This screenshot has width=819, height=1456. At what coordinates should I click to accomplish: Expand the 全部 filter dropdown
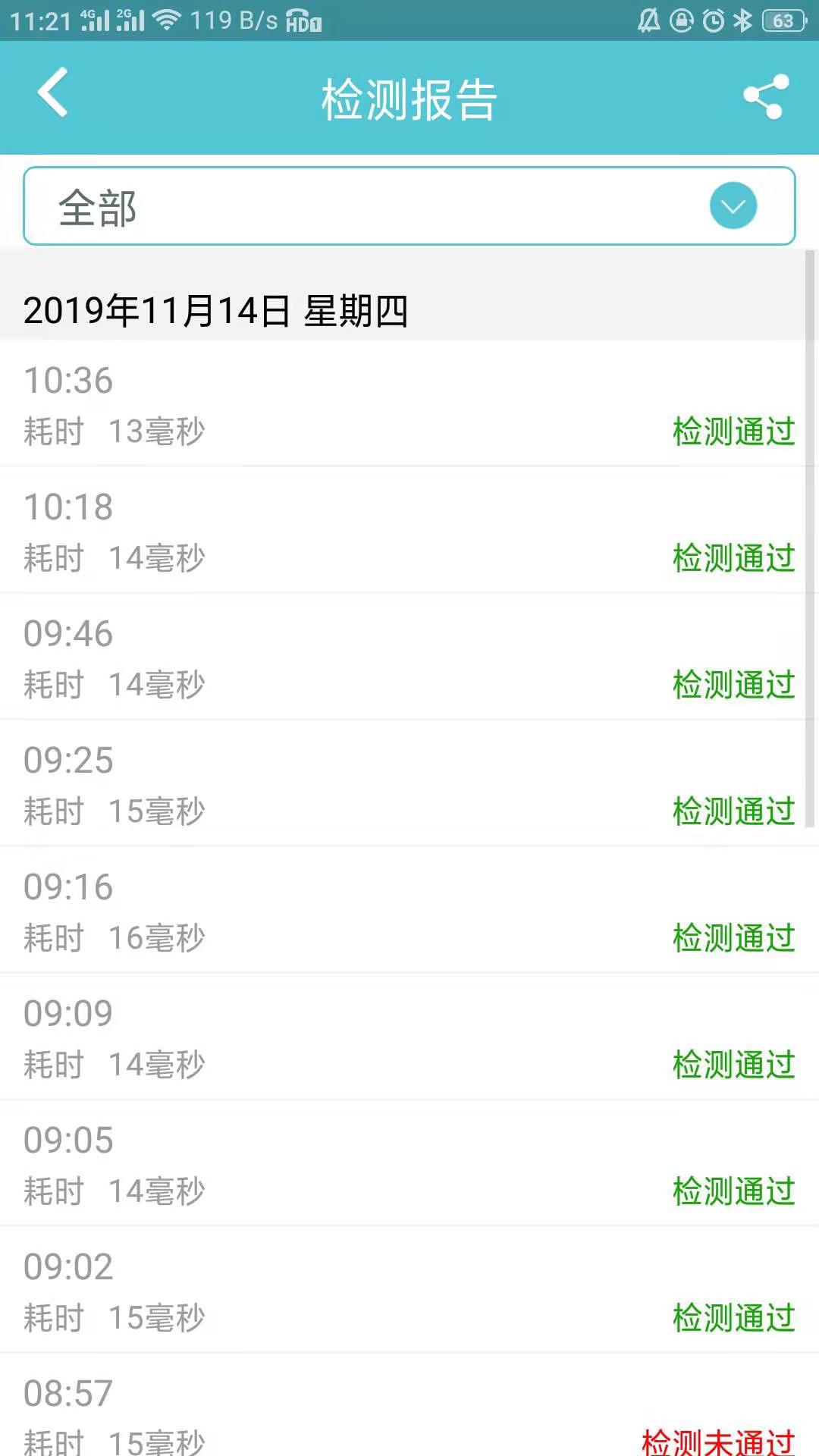[x=409, y=206]
